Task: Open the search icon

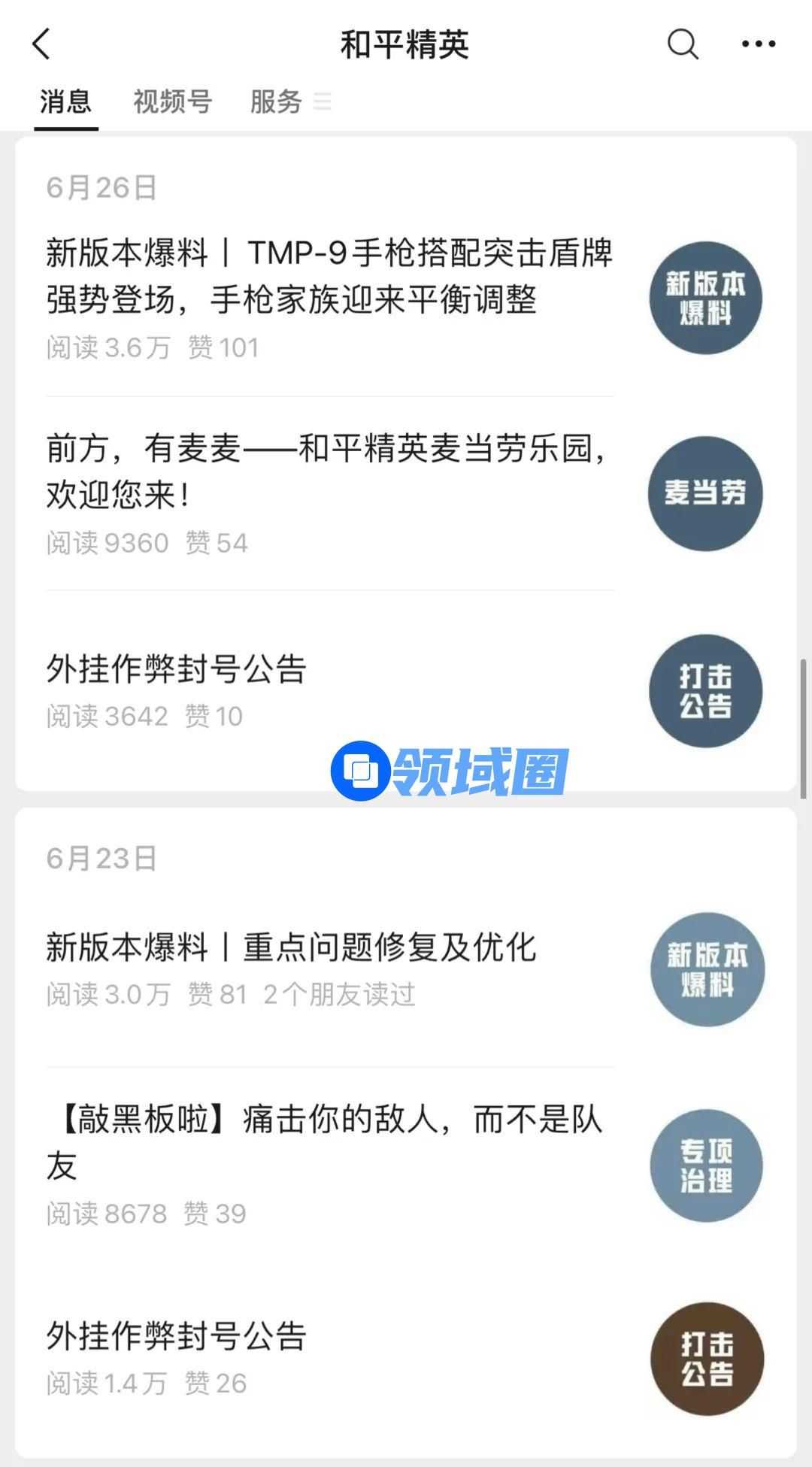Action: pos(682,44)
